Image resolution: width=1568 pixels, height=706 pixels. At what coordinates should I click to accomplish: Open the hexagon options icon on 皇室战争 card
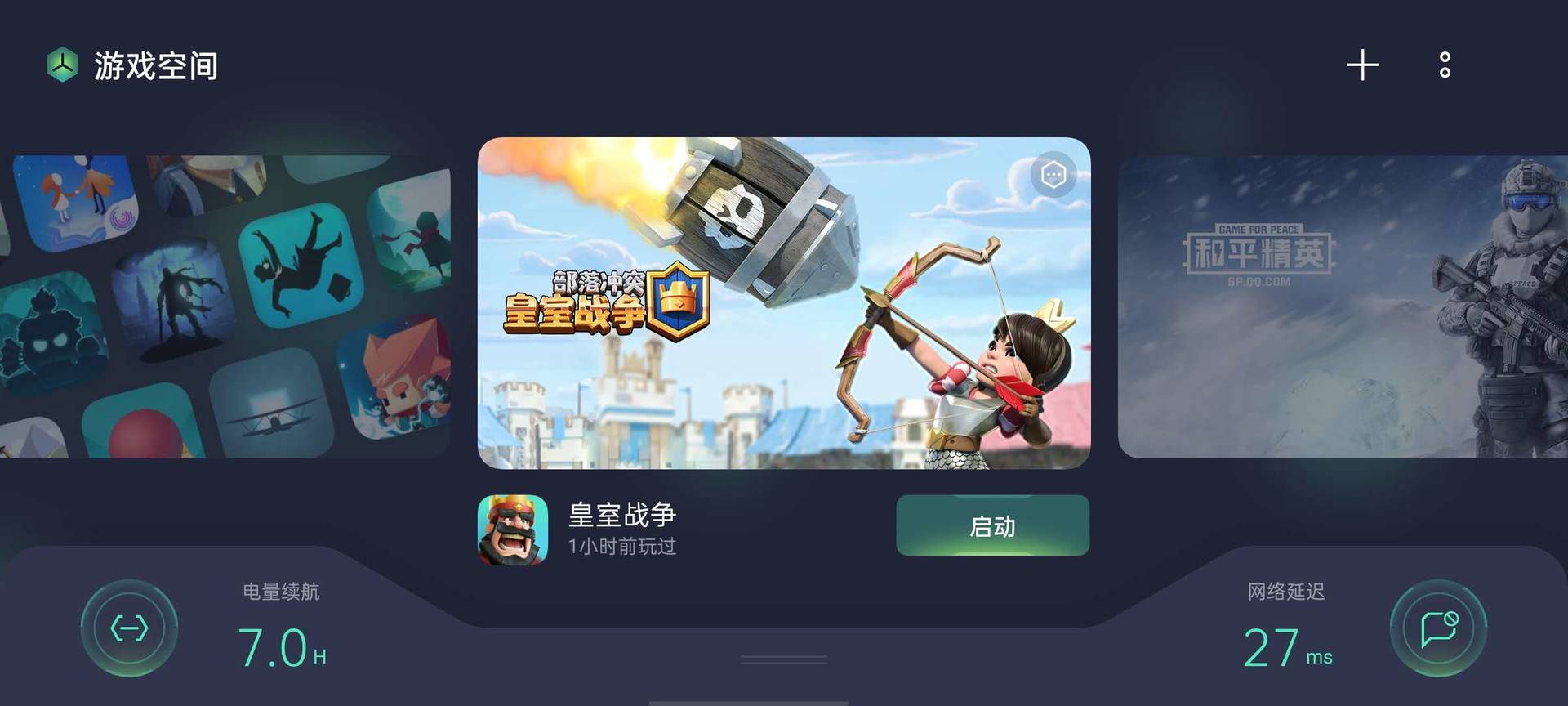tap(1053, 175)
